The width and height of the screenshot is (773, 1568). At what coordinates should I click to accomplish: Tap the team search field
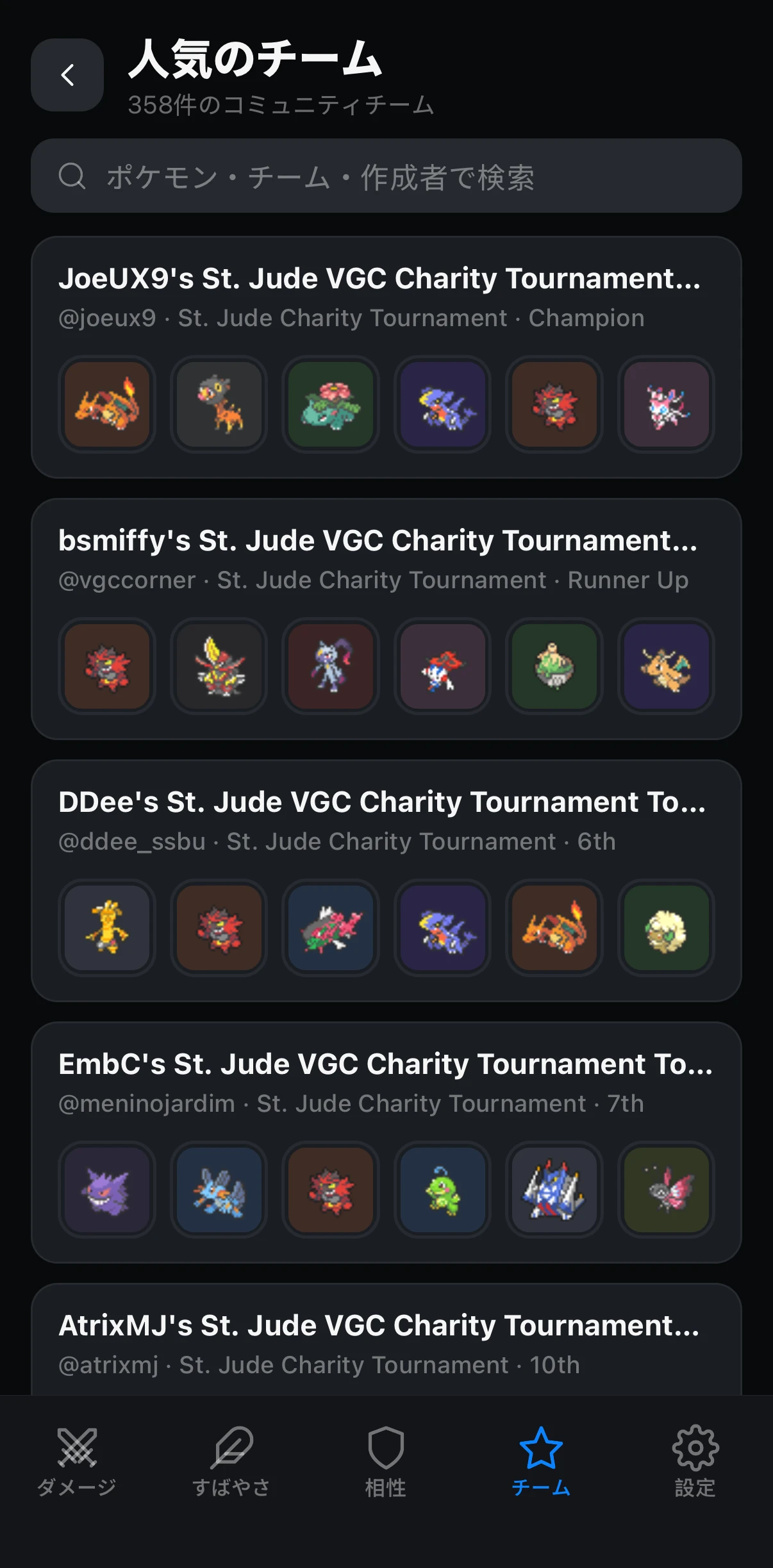pyautogui.click(x=386, y=176)
